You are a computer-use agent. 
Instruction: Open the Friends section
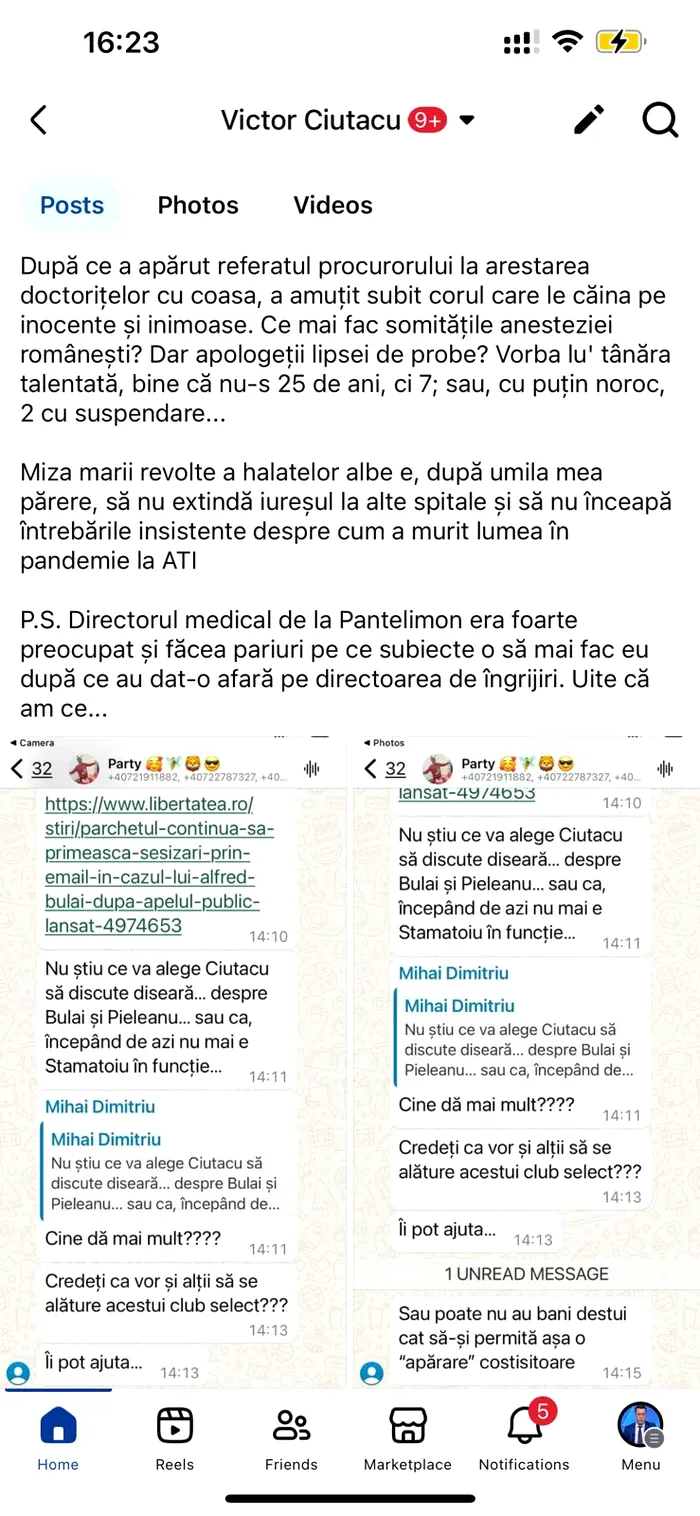(291, 1438)
